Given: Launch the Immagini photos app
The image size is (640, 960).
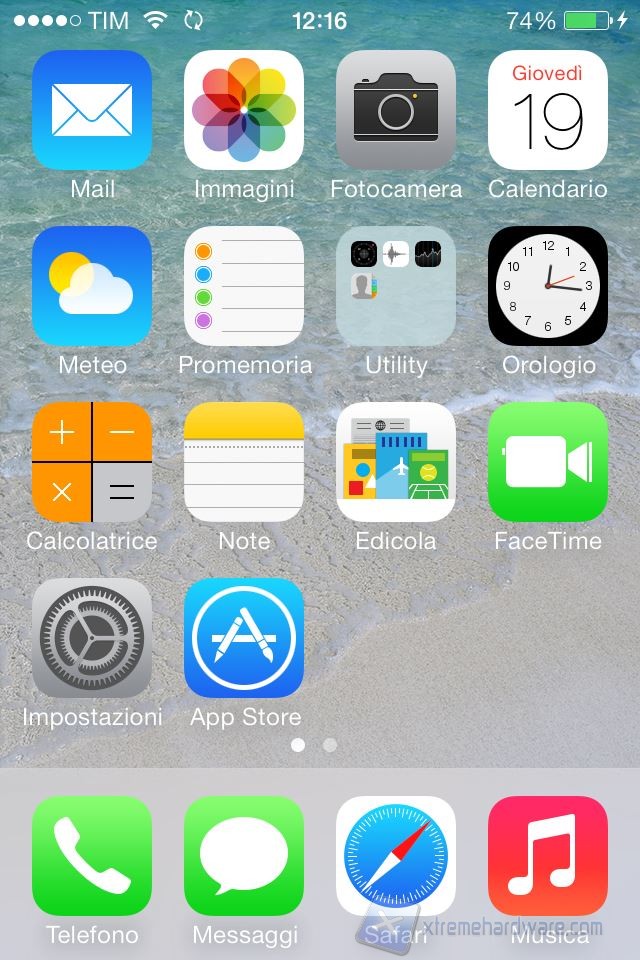Looking at the screenshot, I should point(244,110).
